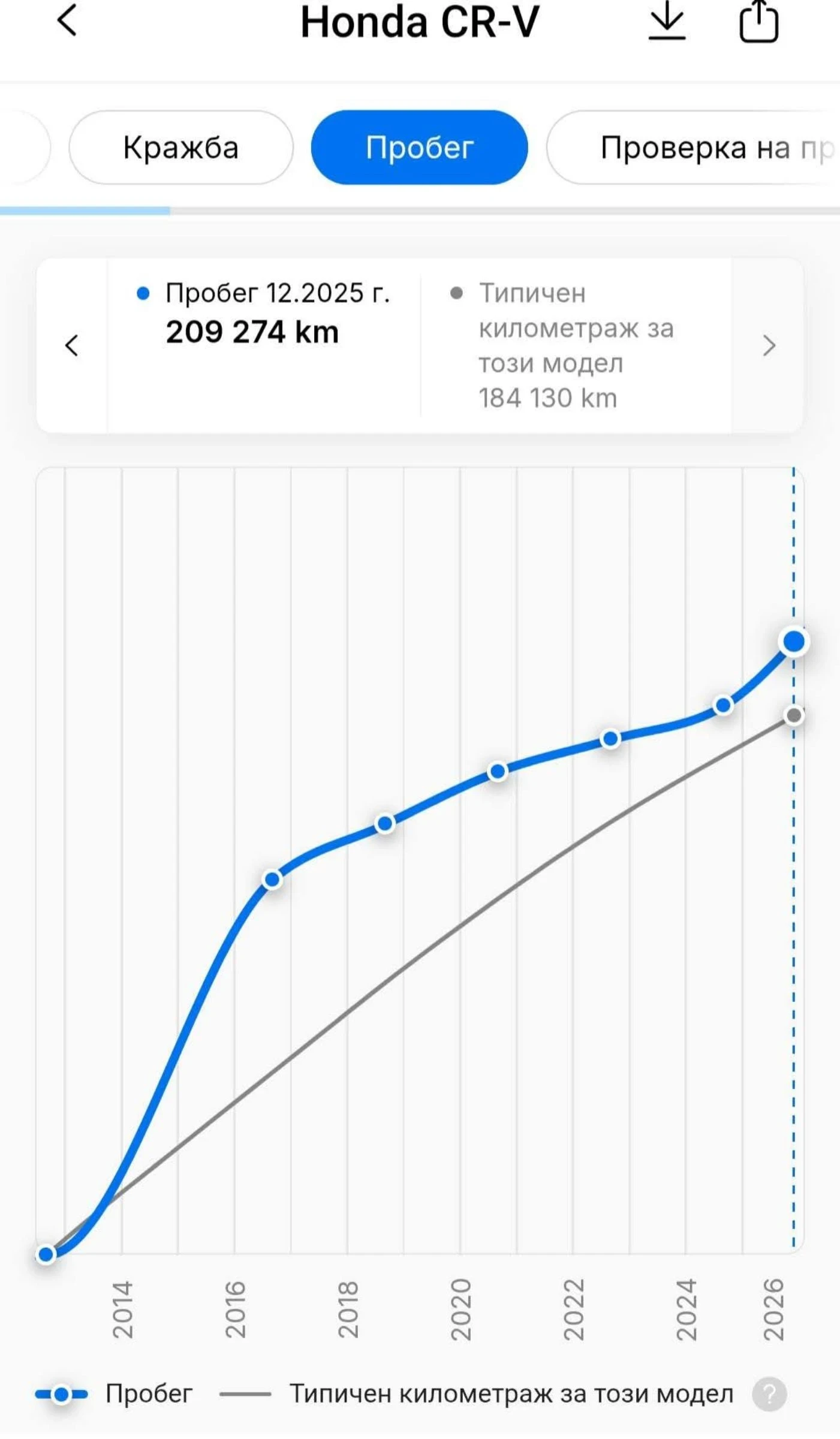Viewport: 840px width, 1439px height.
Task: Tap the mileage point near 2025
Action: pos(723,706)
